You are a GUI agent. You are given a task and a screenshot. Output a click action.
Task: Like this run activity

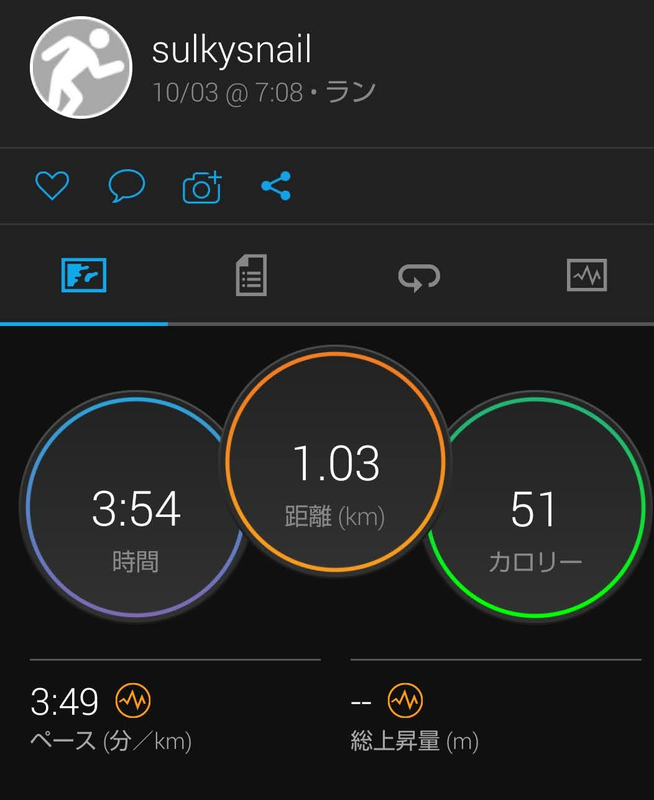coord(52,186)
